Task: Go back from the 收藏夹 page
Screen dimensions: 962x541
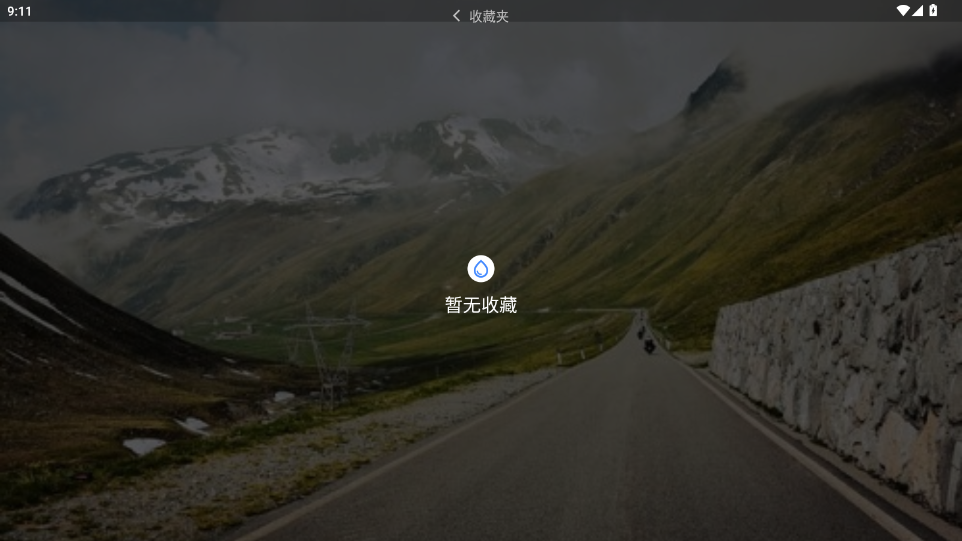Action: (457, 16)
